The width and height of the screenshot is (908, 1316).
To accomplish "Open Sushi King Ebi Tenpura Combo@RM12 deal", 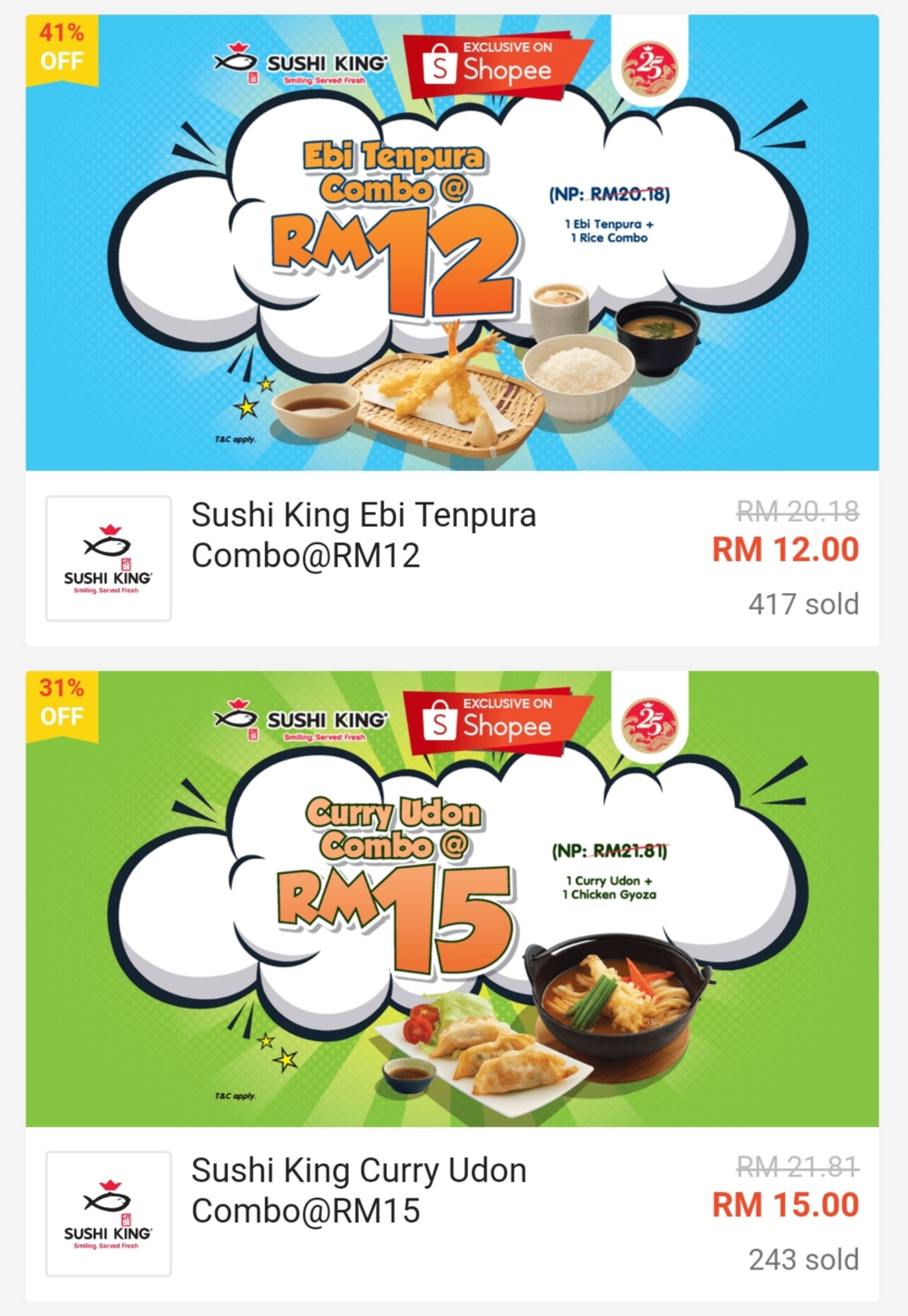I will 364,534.
